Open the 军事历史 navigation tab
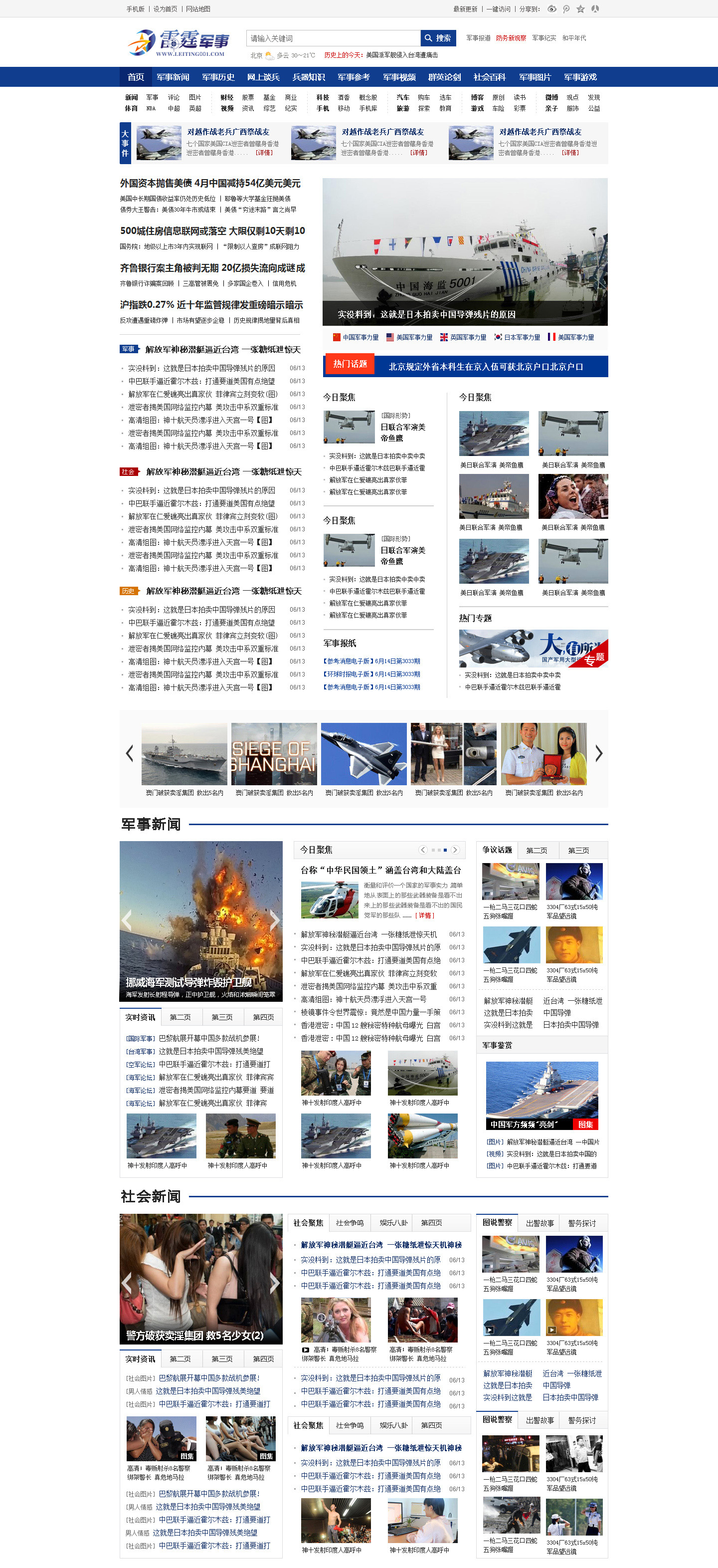This screenshot has height=1568, width=718. point(218,77)
